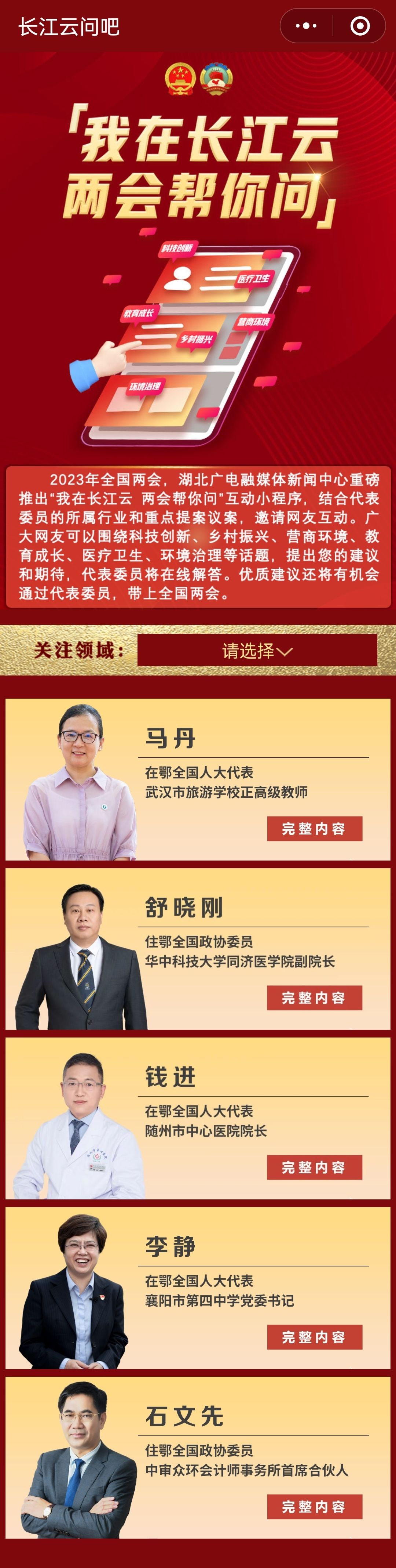396x1568 pixels.
Task: Open full content for 舒晓刚
Action: point(315,997)
